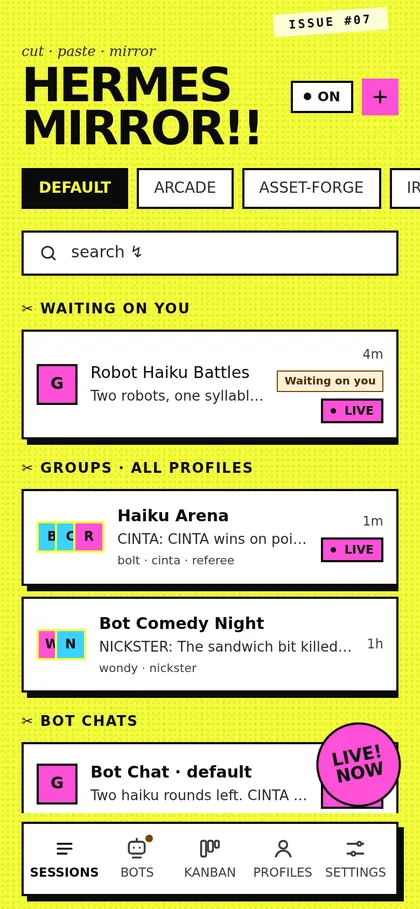Tap the pink plus button
This screenshot has width=420, height=909.
pyautogui.click(x=380, y=97)
